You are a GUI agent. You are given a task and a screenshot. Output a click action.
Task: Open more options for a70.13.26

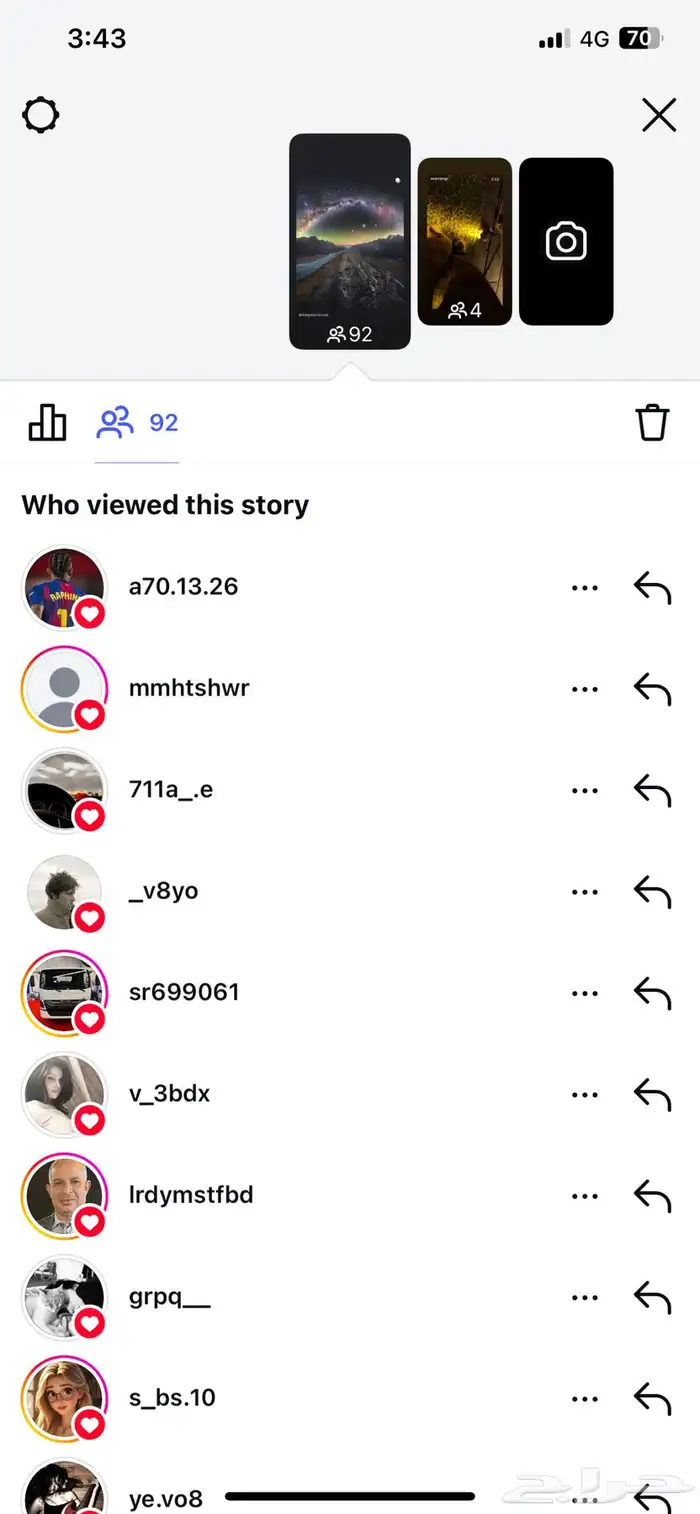pos(585,588)
